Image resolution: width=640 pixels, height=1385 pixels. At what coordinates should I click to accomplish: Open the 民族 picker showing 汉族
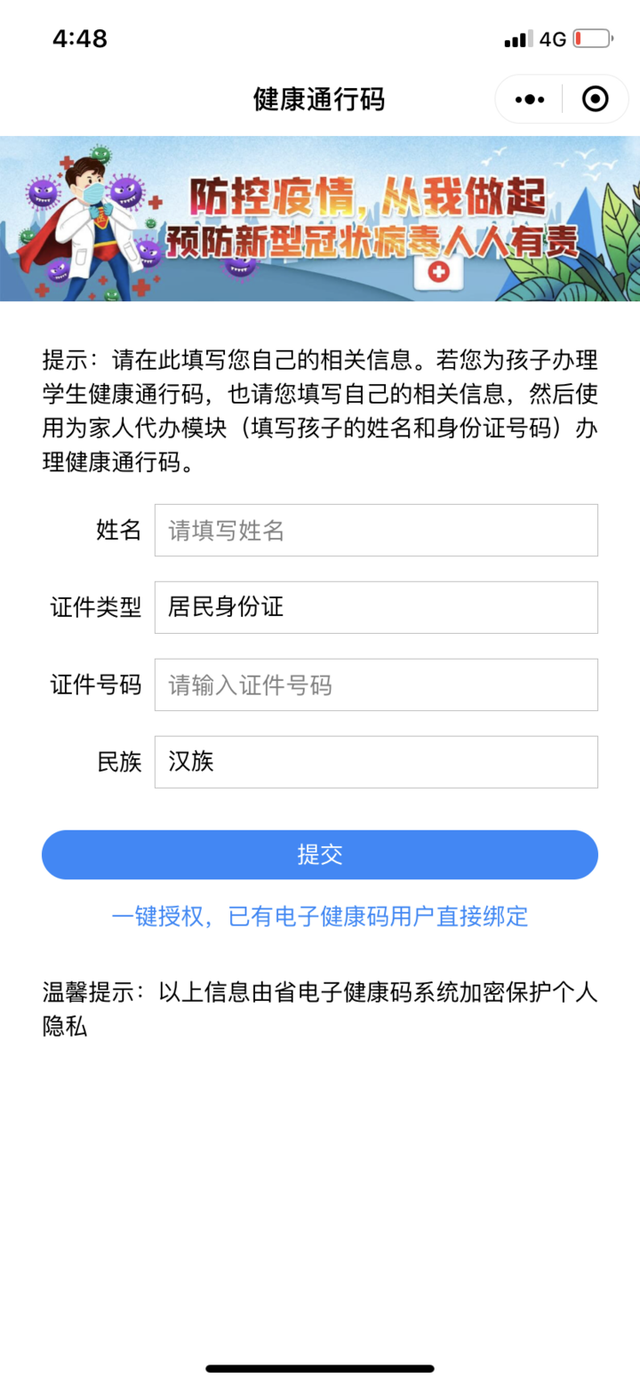[x=376, y=762]
